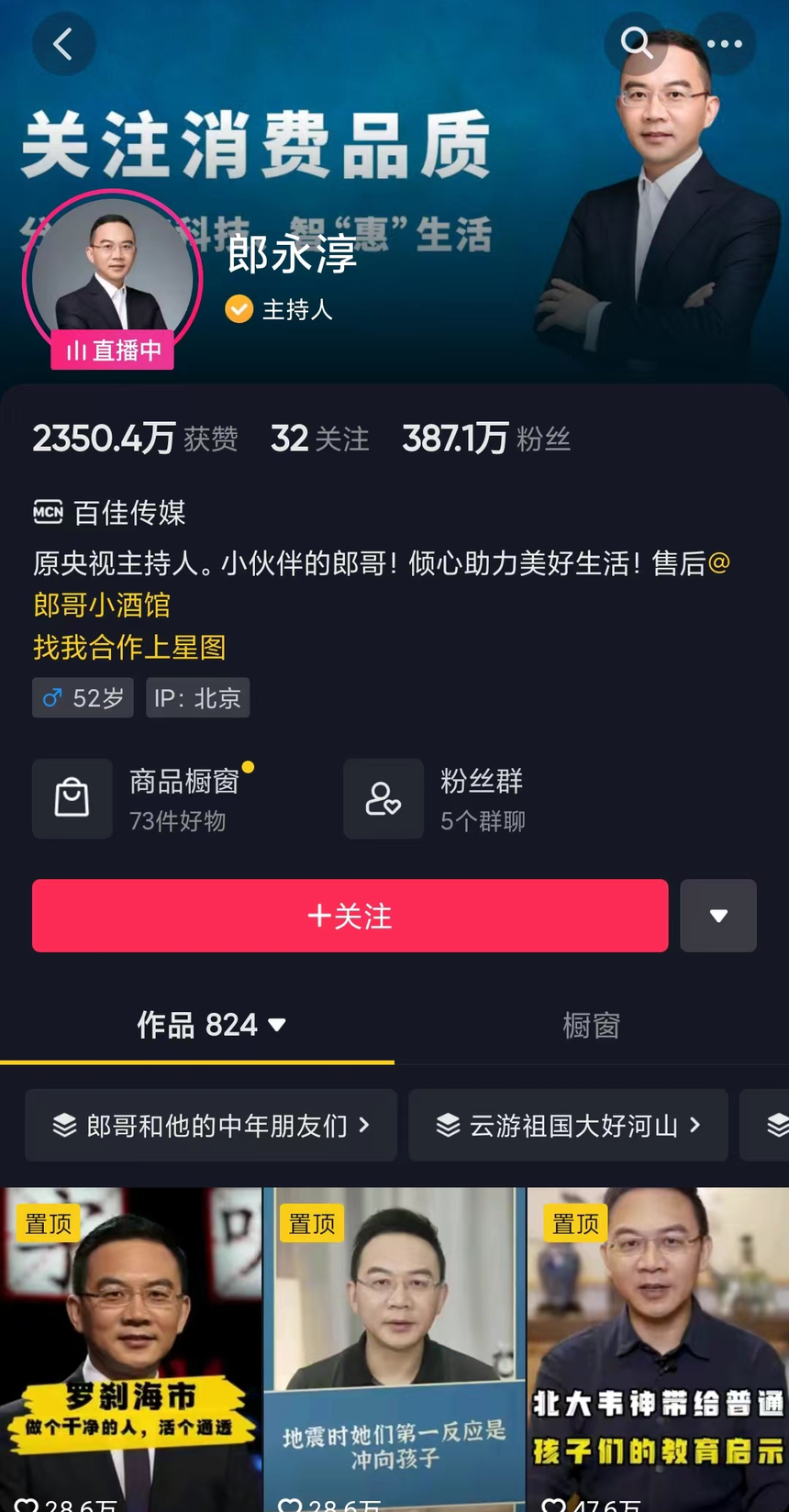789x1512 pixels.
Task: Click the 直播中 live badge on avatar
Action: click(x=112, y=350)
